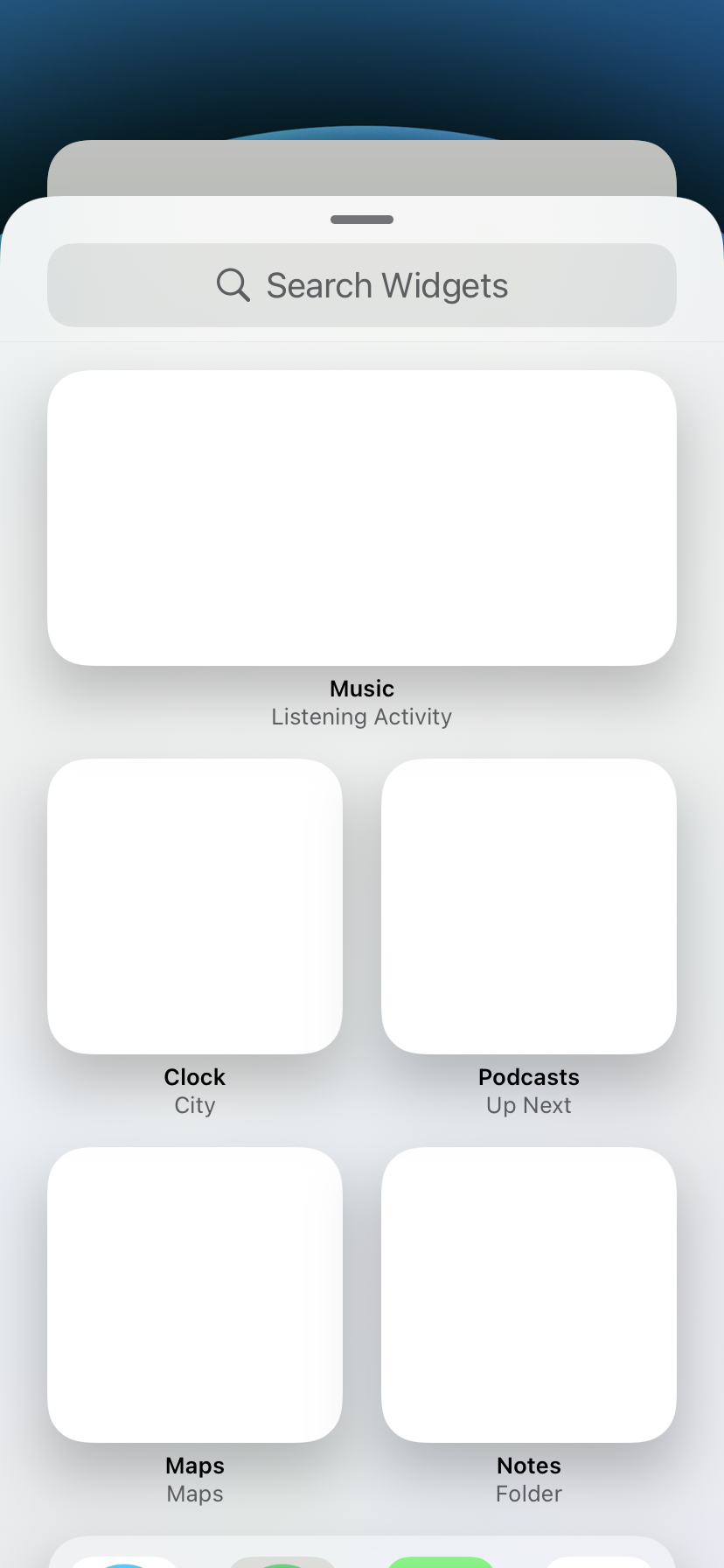Image resolution: width=724 pixels, height=1568 pixels.
Task: Select the Music Listening Activity widget
Action: pos(362,518)
